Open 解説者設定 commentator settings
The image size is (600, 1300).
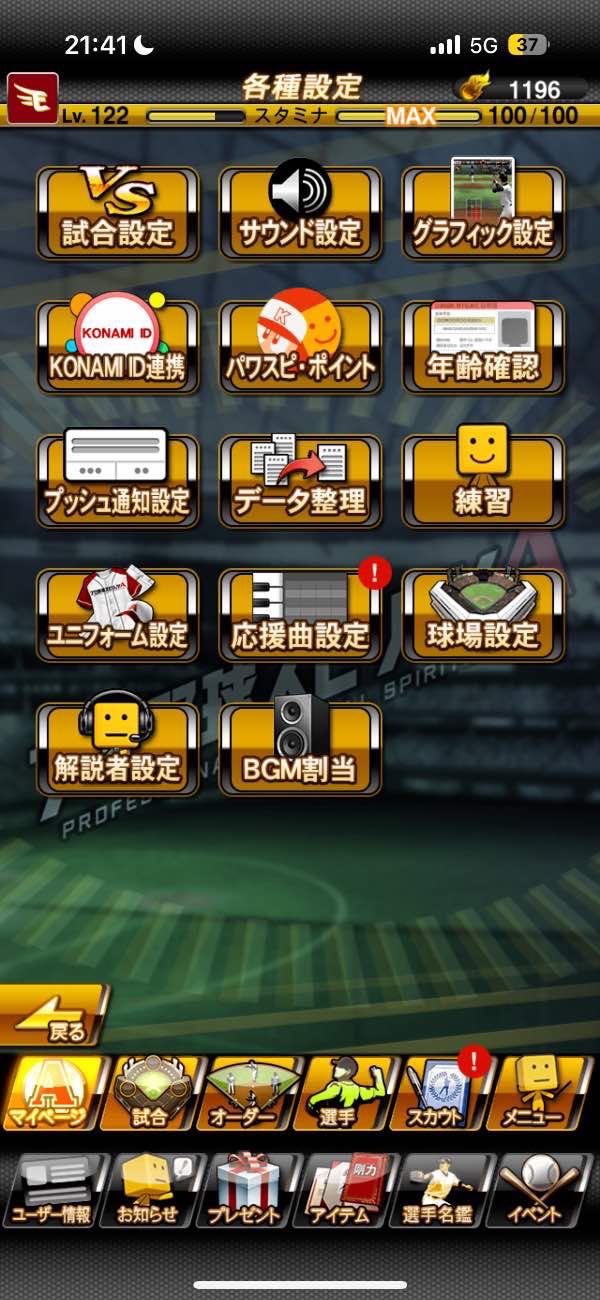tap(117, 749)
